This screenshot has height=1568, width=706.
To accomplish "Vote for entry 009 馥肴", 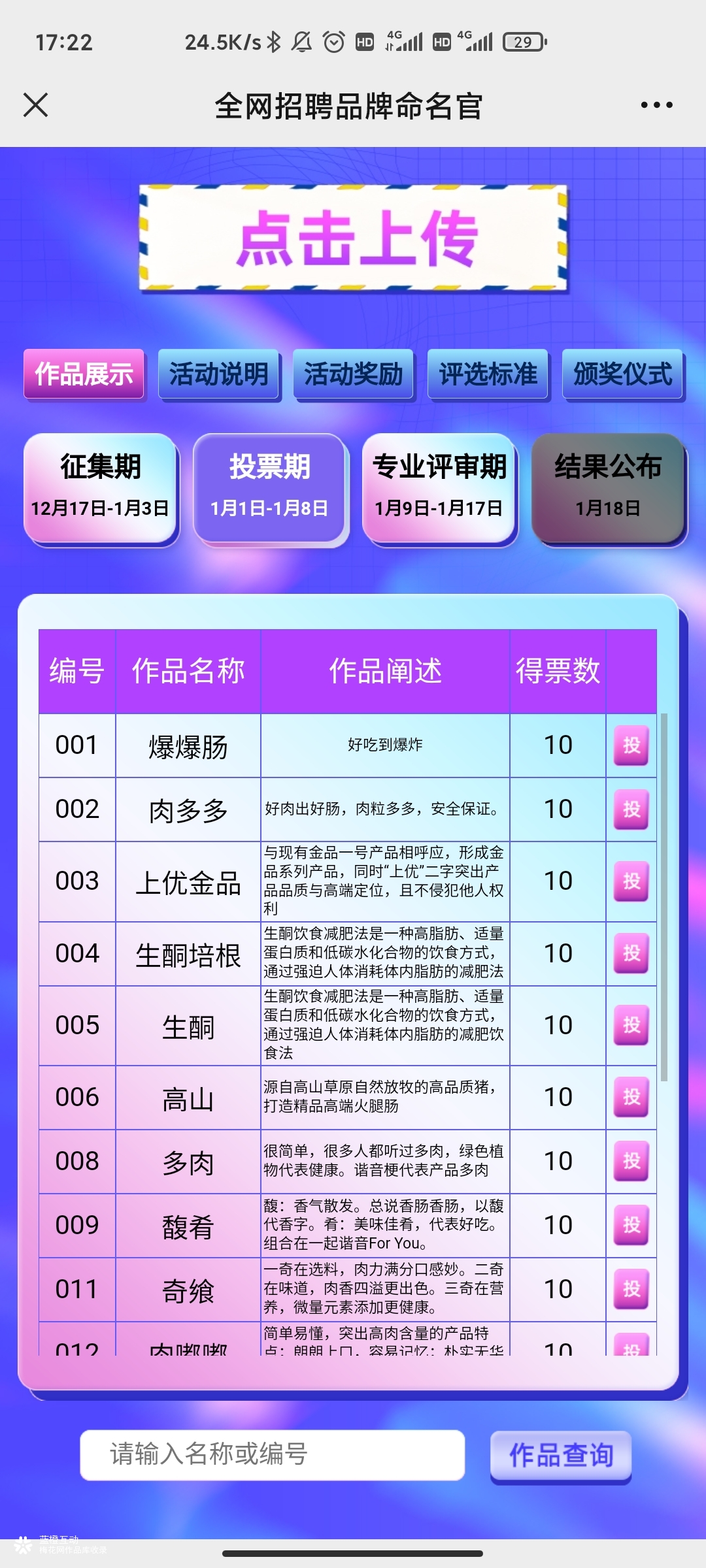I will tap(631, 1225).
